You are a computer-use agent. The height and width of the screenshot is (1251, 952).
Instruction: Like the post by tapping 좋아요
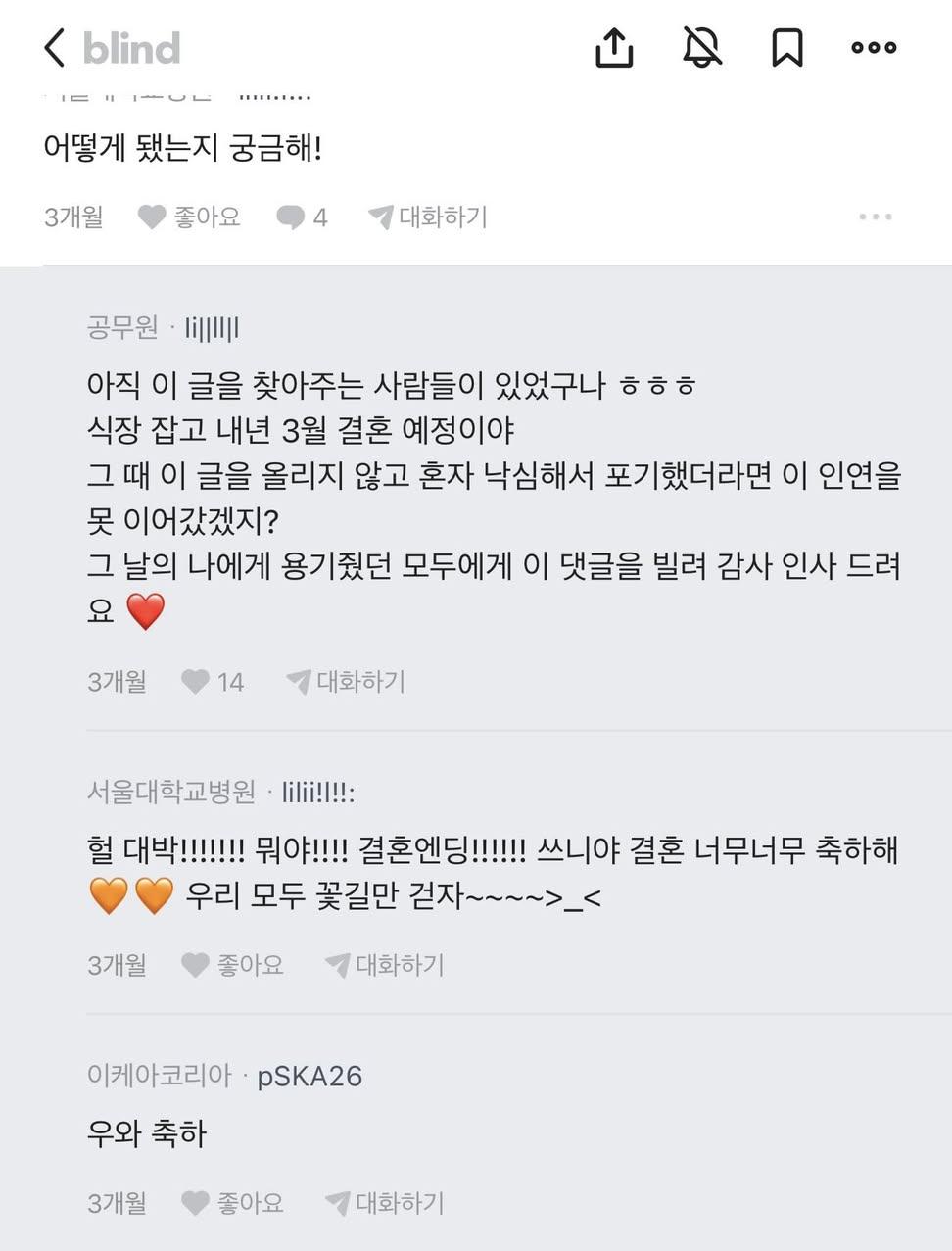tap(191, 217)
